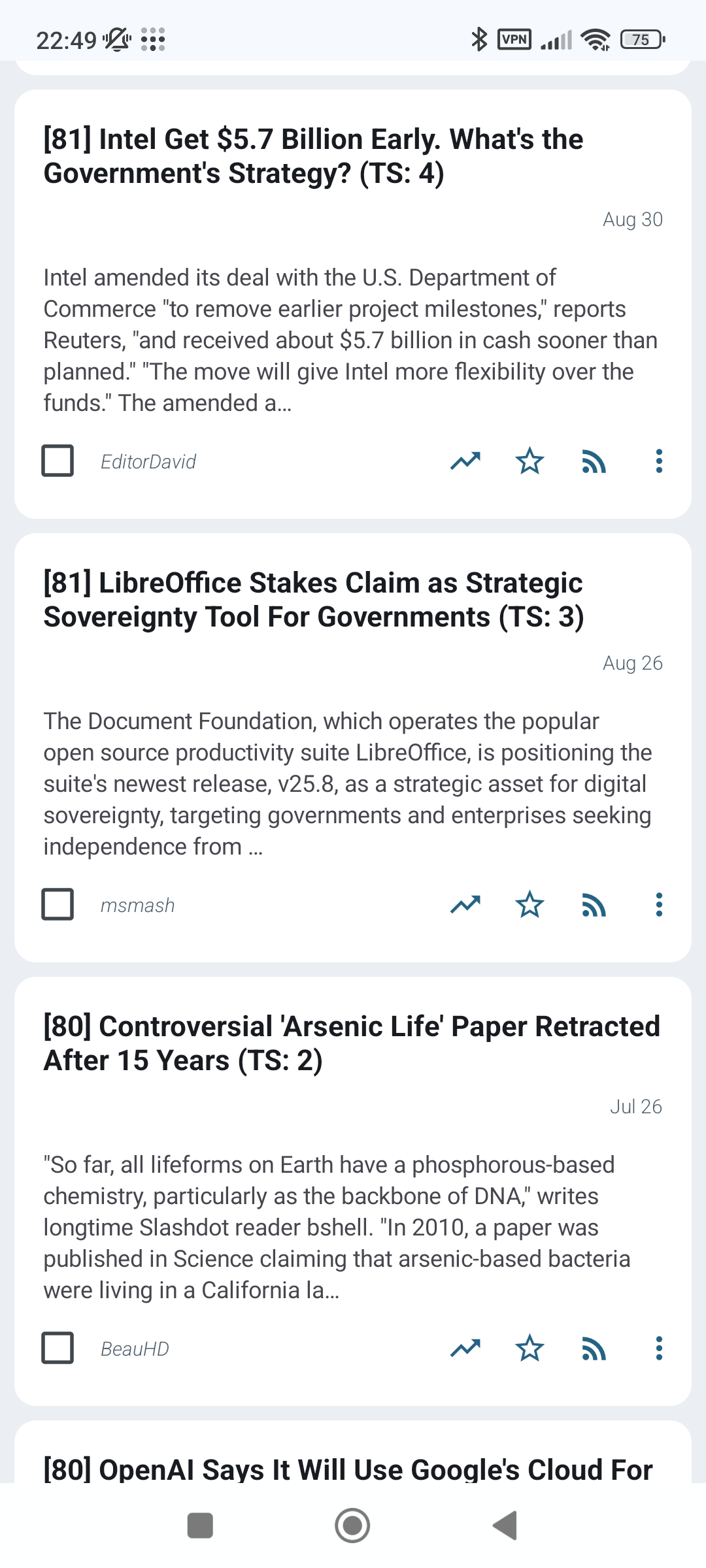The image size is (706, 1568).
Task: Open feed icon on Intel article
Action: [594, 461]
